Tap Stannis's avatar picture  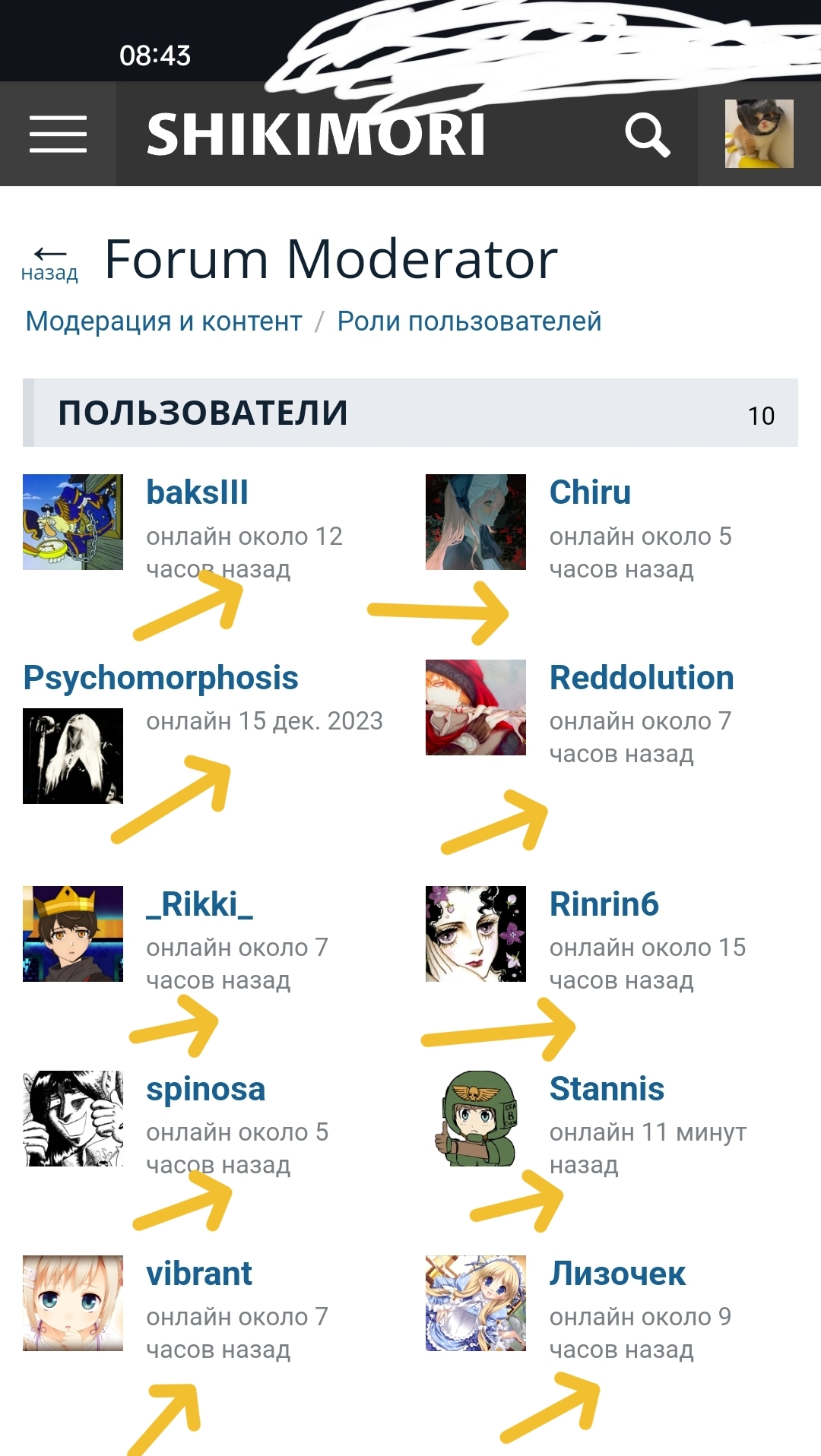pyautogui.click(x=476, y=1118)
